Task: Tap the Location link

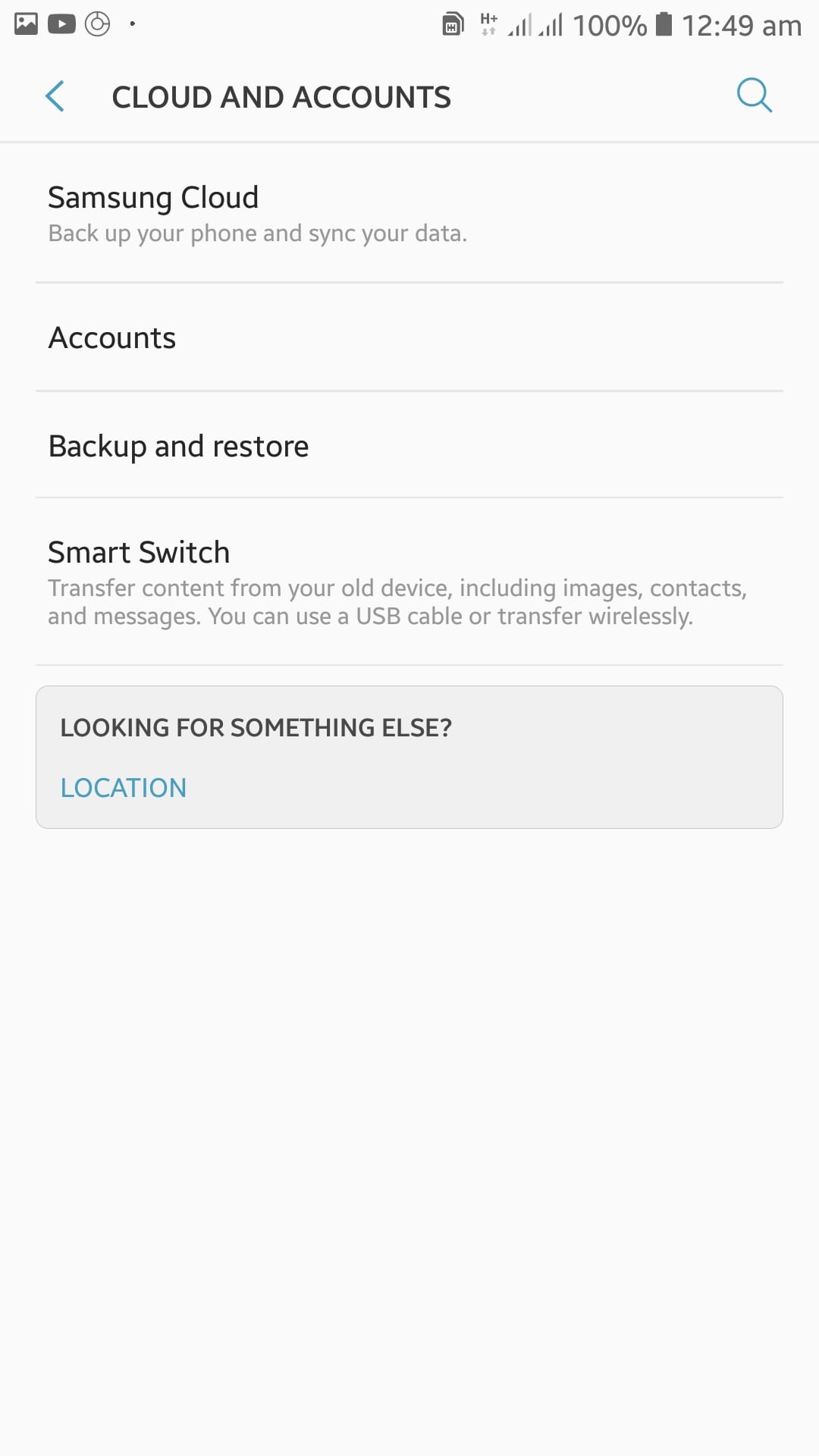Action: pyautogui.click(x=124, y=788)
